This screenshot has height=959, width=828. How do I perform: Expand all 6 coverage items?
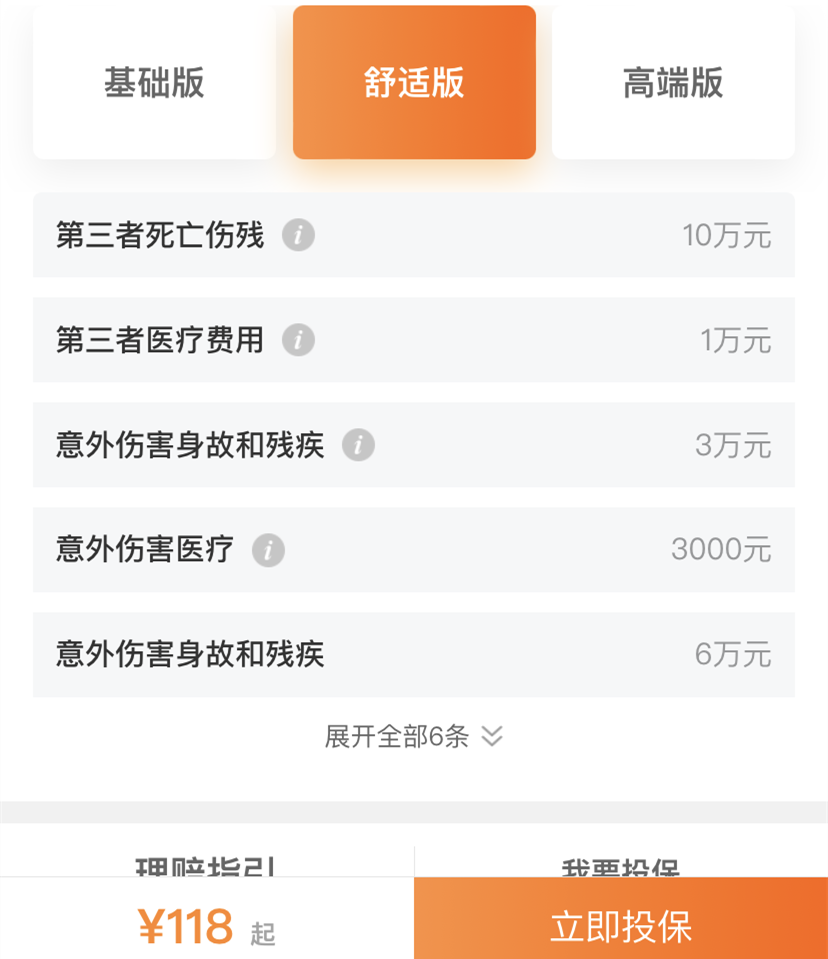tap(413, 737)
